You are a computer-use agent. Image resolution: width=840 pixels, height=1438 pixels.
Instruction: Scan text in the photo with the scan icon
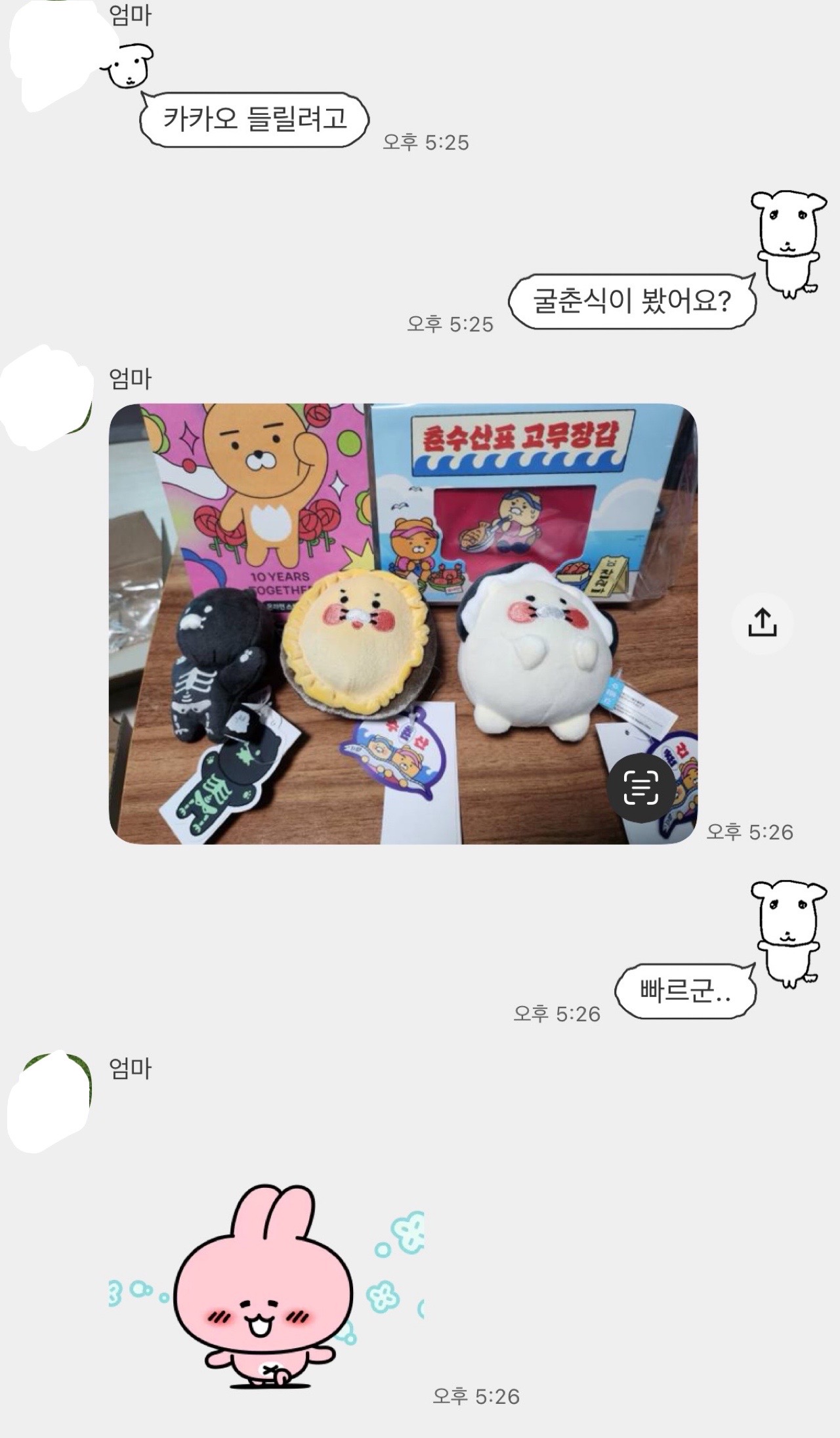(640, 788)
